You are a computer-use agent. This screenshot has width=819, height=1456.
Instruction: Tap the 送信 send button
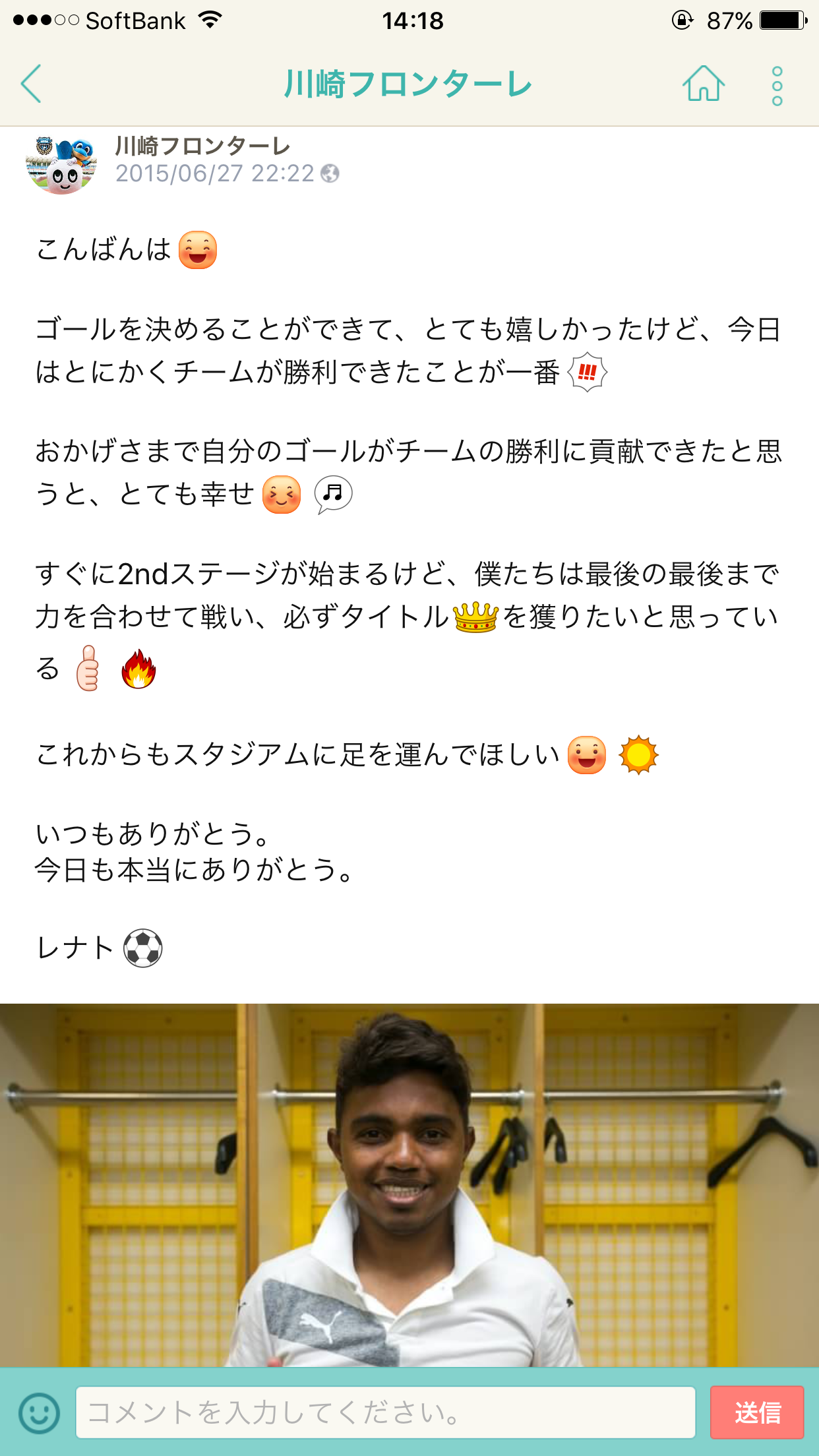(756, 1412)
